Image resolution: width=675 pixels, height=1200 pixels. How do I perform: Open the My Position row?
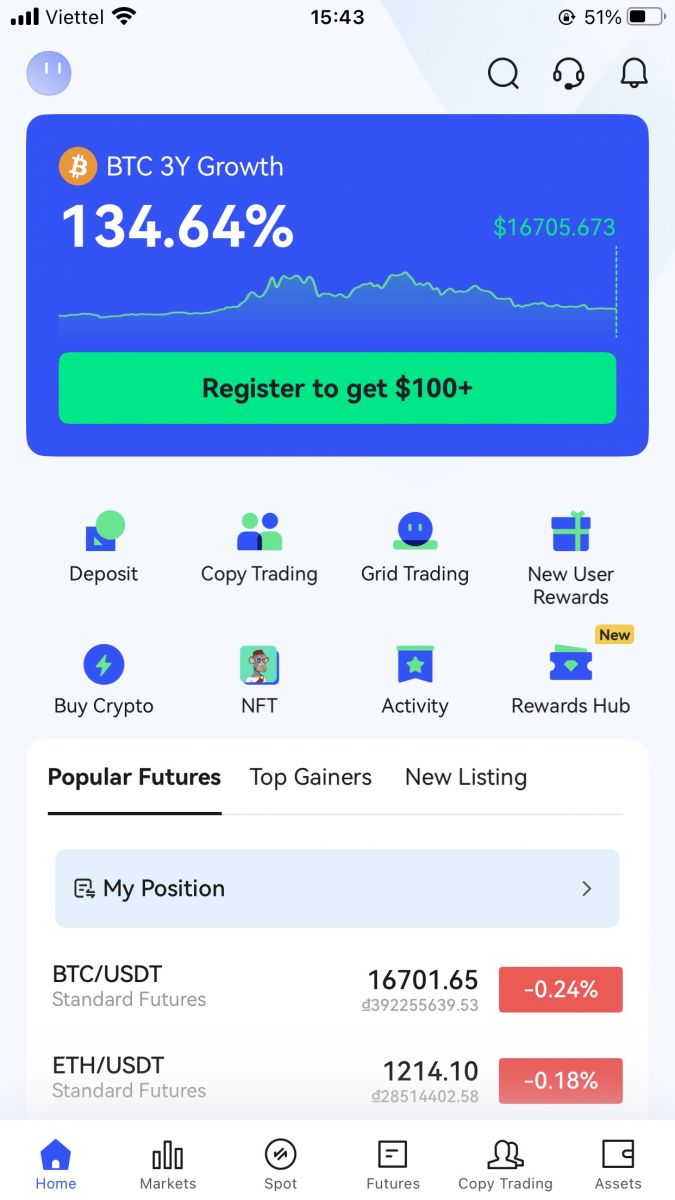[337, 888]
